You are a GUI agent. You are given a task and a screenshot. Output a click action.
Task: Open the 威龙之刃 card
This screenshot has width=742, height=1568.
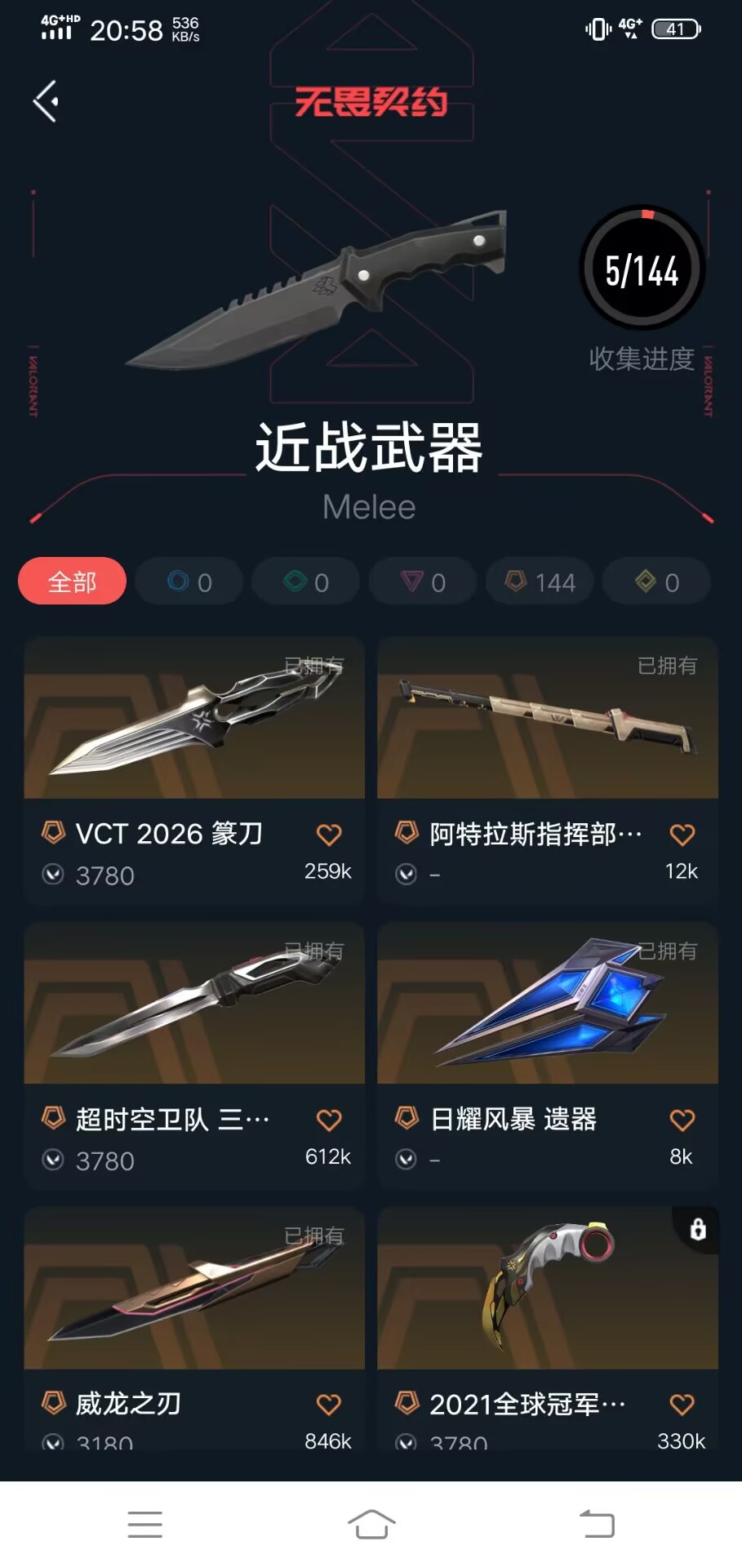point(194,1289)
